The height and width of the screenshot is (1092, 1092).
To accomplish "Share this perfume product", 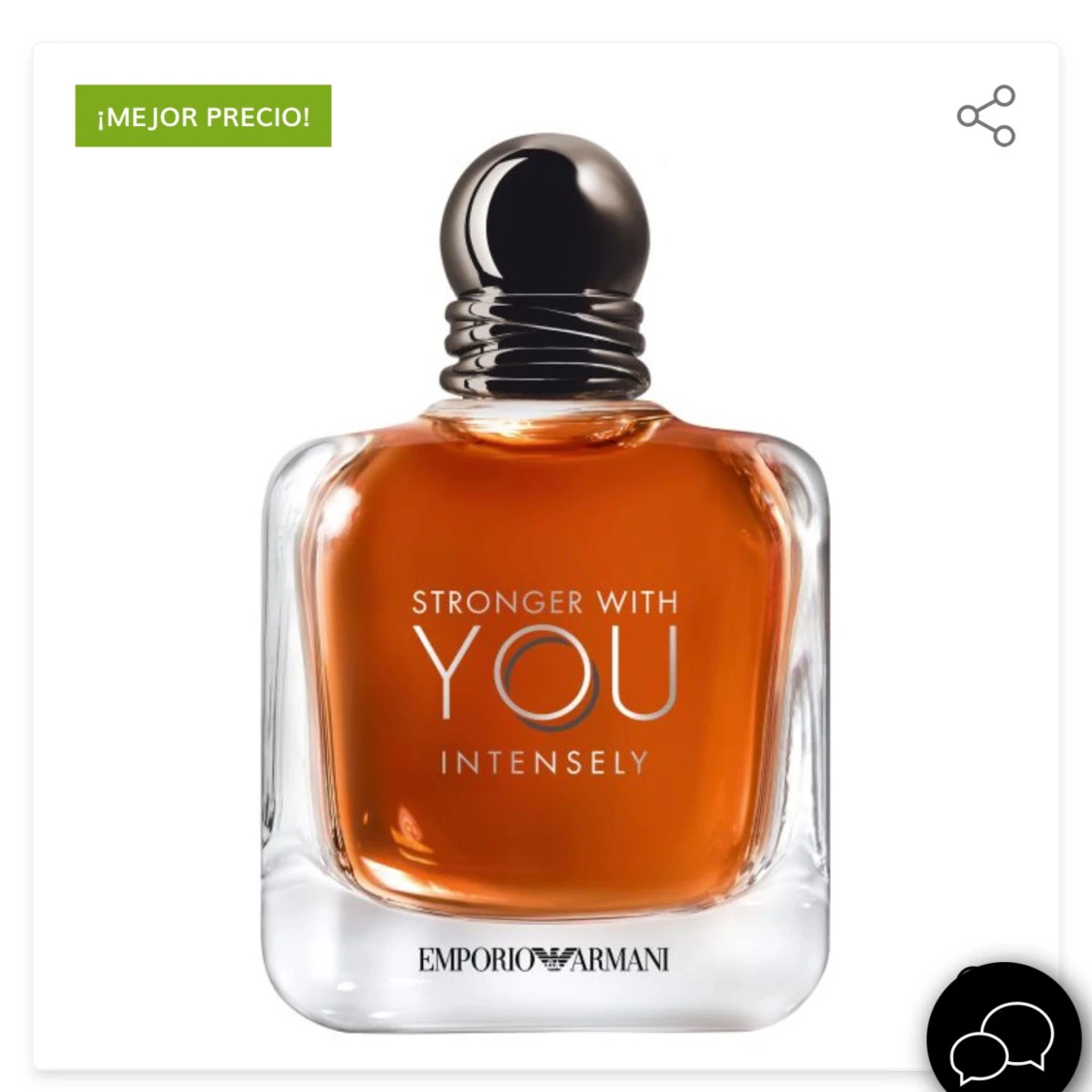I will tap(986, 116).
